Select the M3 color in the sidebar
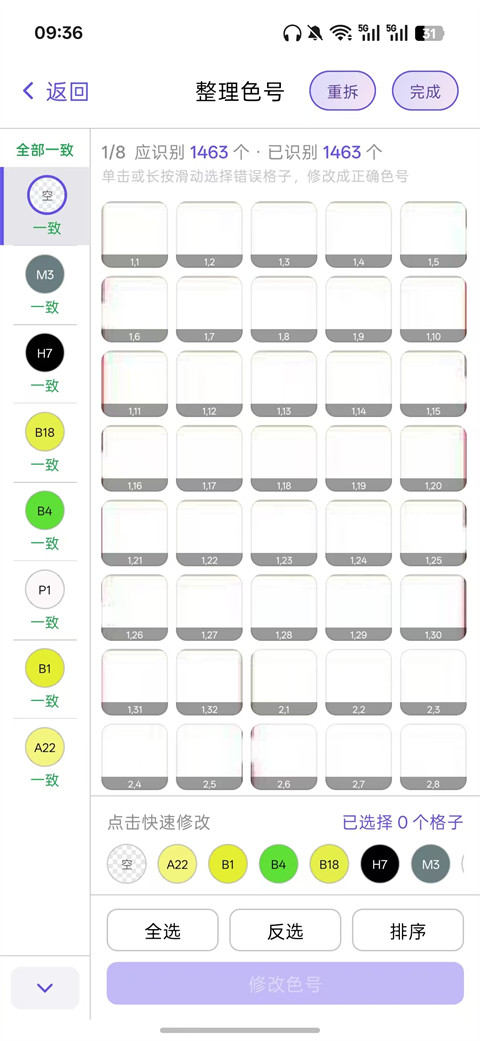This screenshot has width=480, height=1041. 44,274
